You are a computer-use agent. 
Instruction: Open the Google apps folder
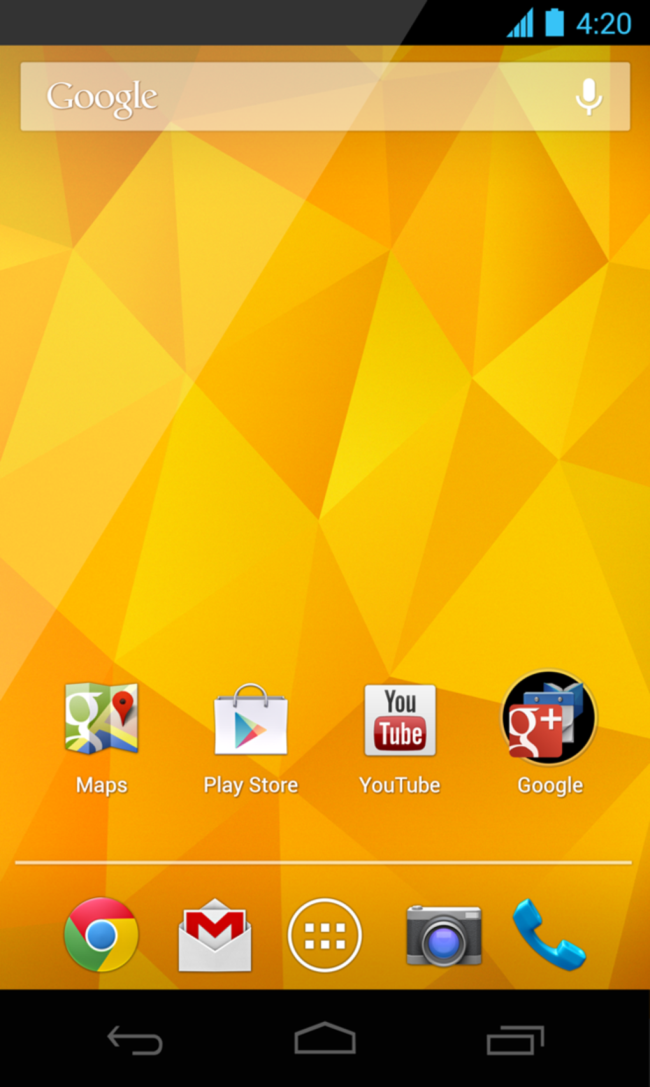pos(549,719)
